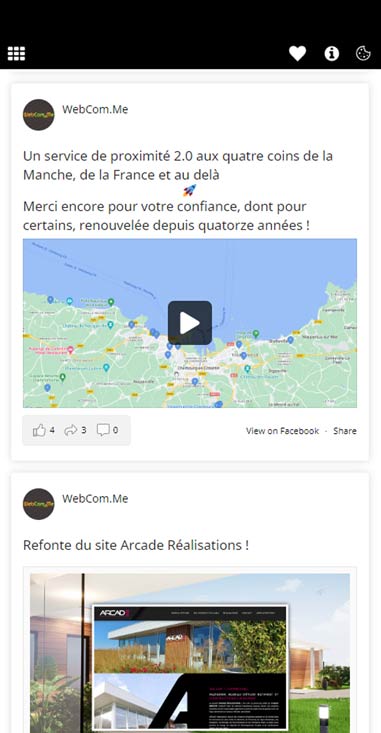Open WebCom.Me profile on the first post
Image resolution: width=381 pixels, height=733 pixels.
click(x=95, y=109)
